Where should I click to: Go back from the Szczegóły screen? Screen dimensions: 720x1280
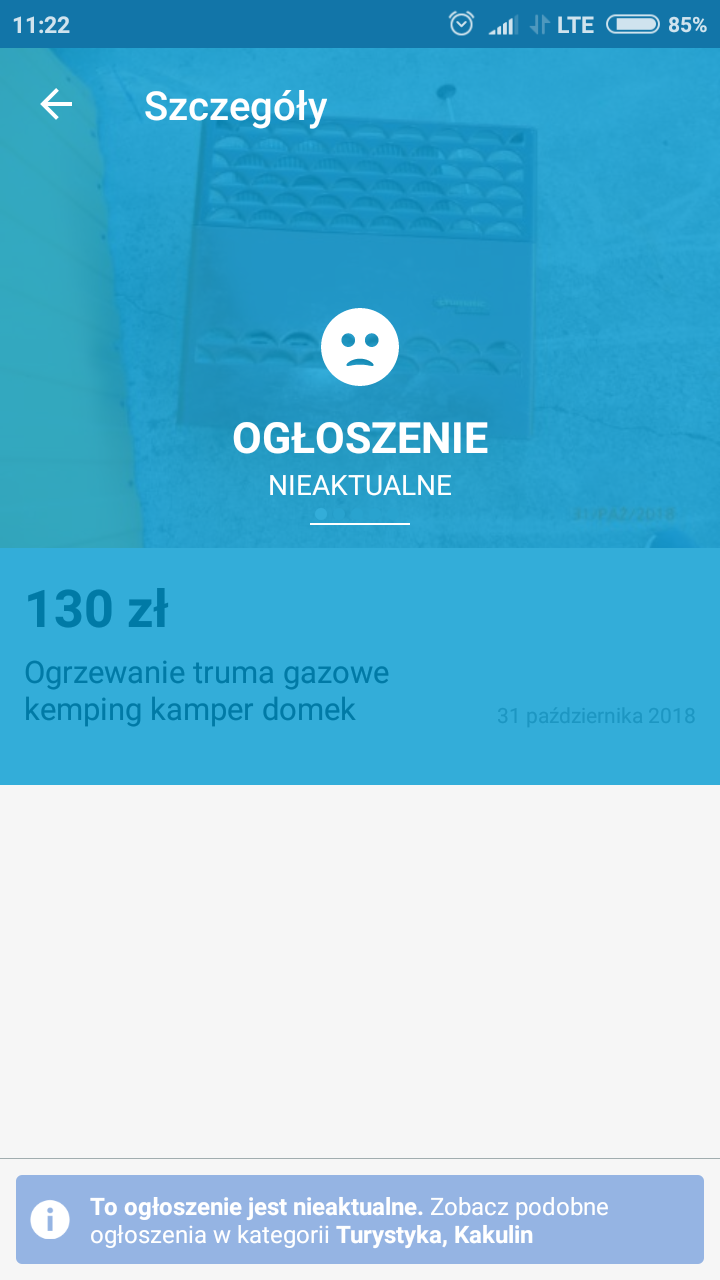coord(56,105)
